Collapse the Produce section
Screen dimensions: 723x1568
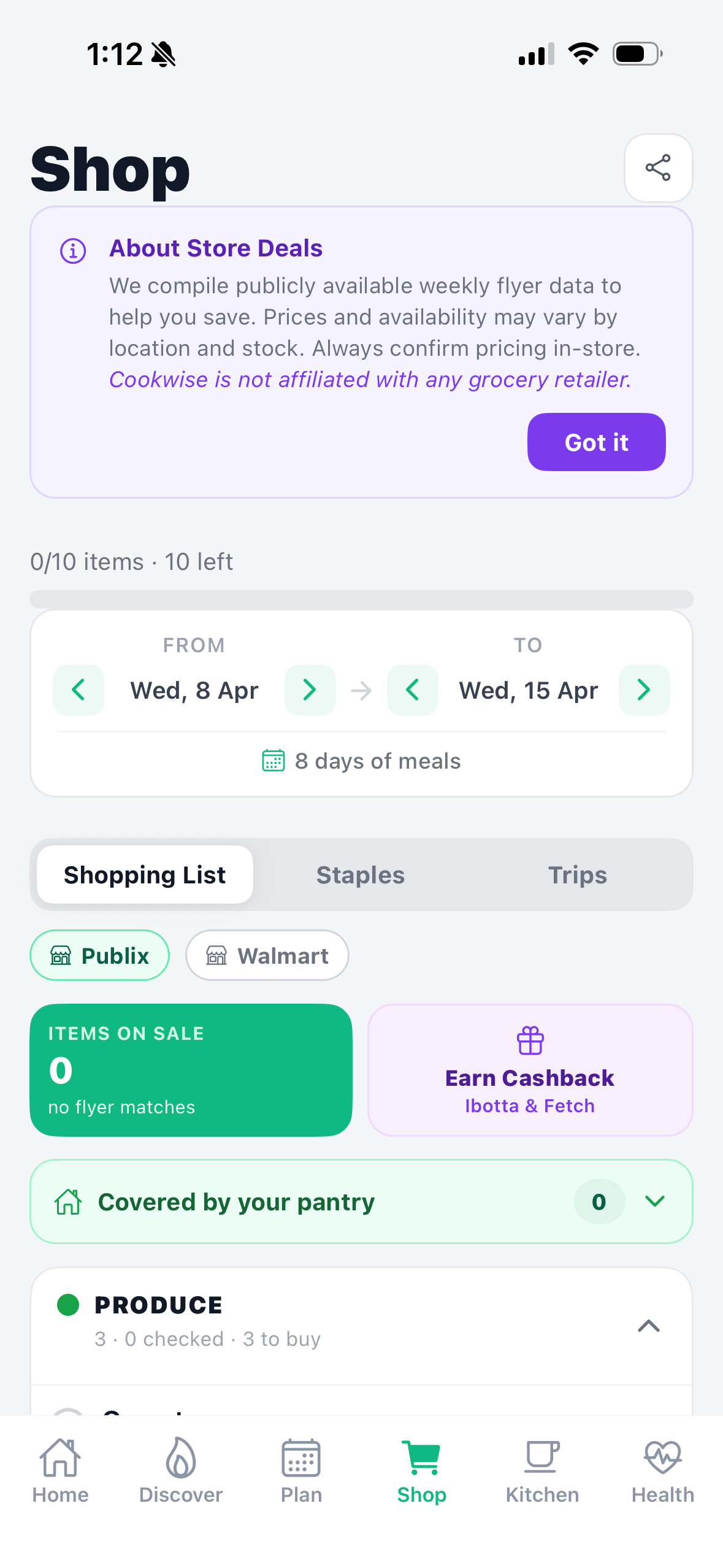click(x=648, y=1326)
